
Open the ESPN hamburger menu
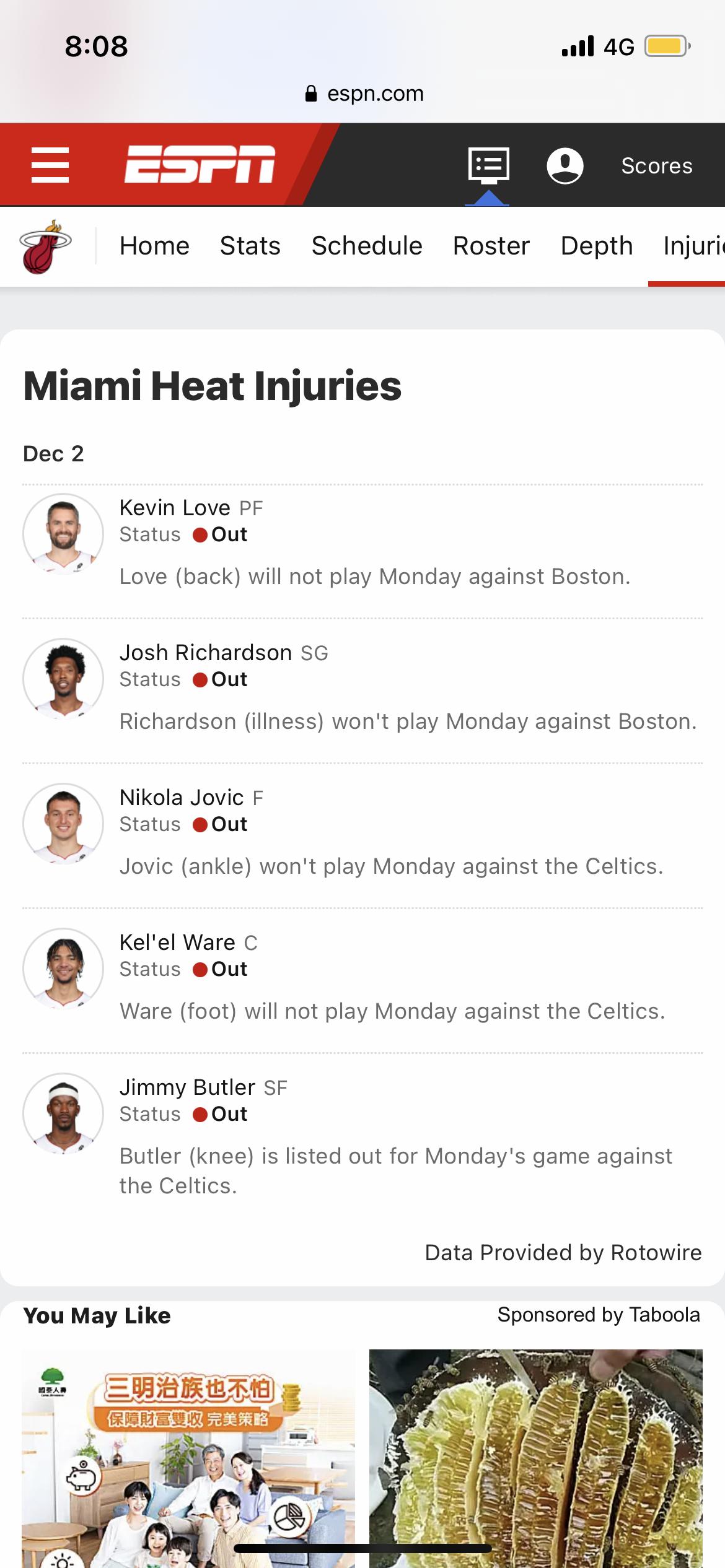coord(50,165)
